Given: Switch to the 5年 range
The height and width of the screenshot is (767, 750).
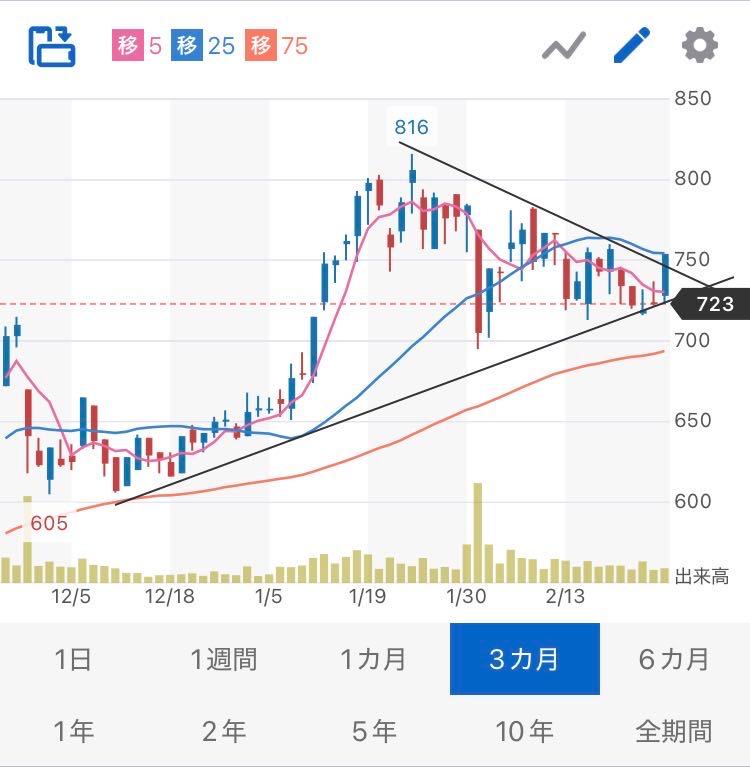Looking at the screenshot, I should [374, 731].
